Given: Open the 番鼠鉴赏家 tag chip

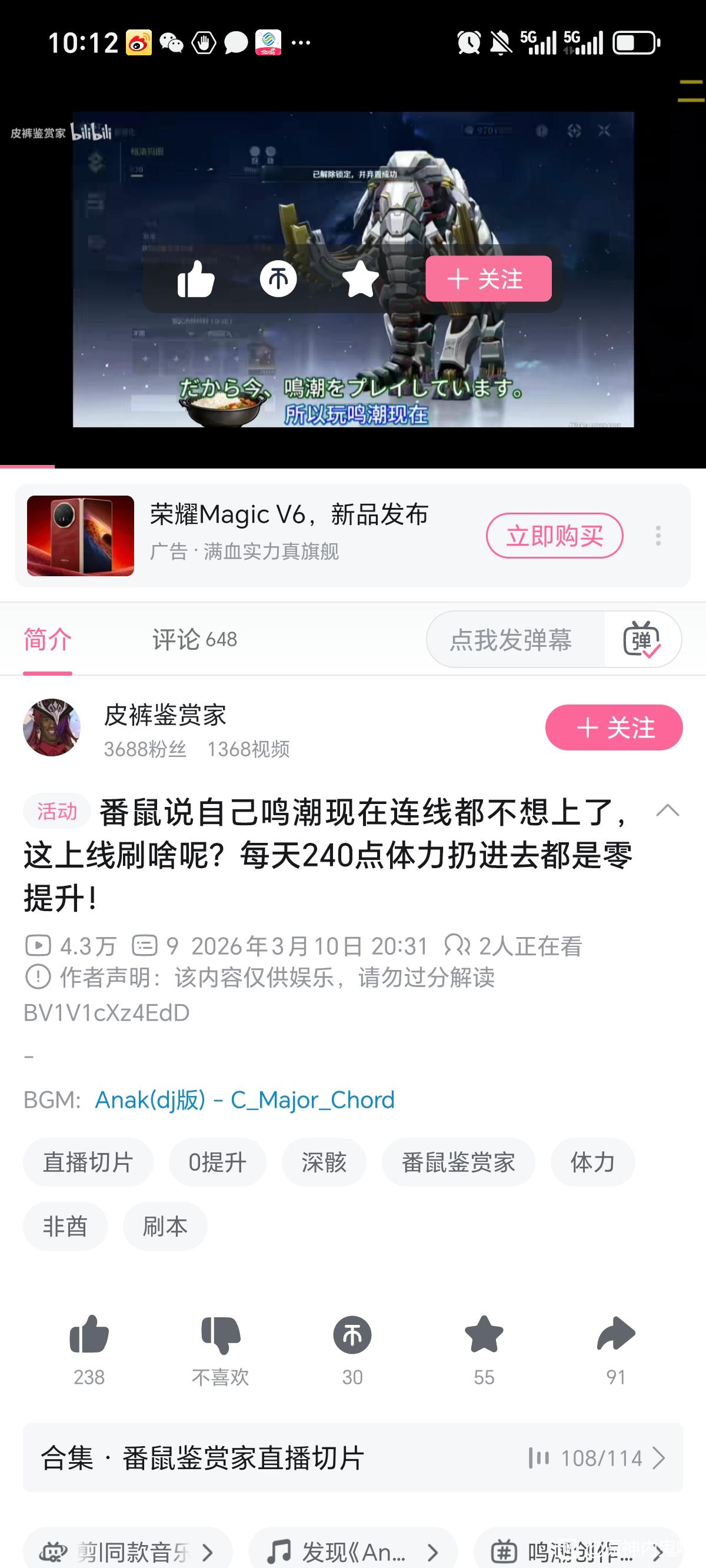Looking at the screenshot, I should 458,1162.
